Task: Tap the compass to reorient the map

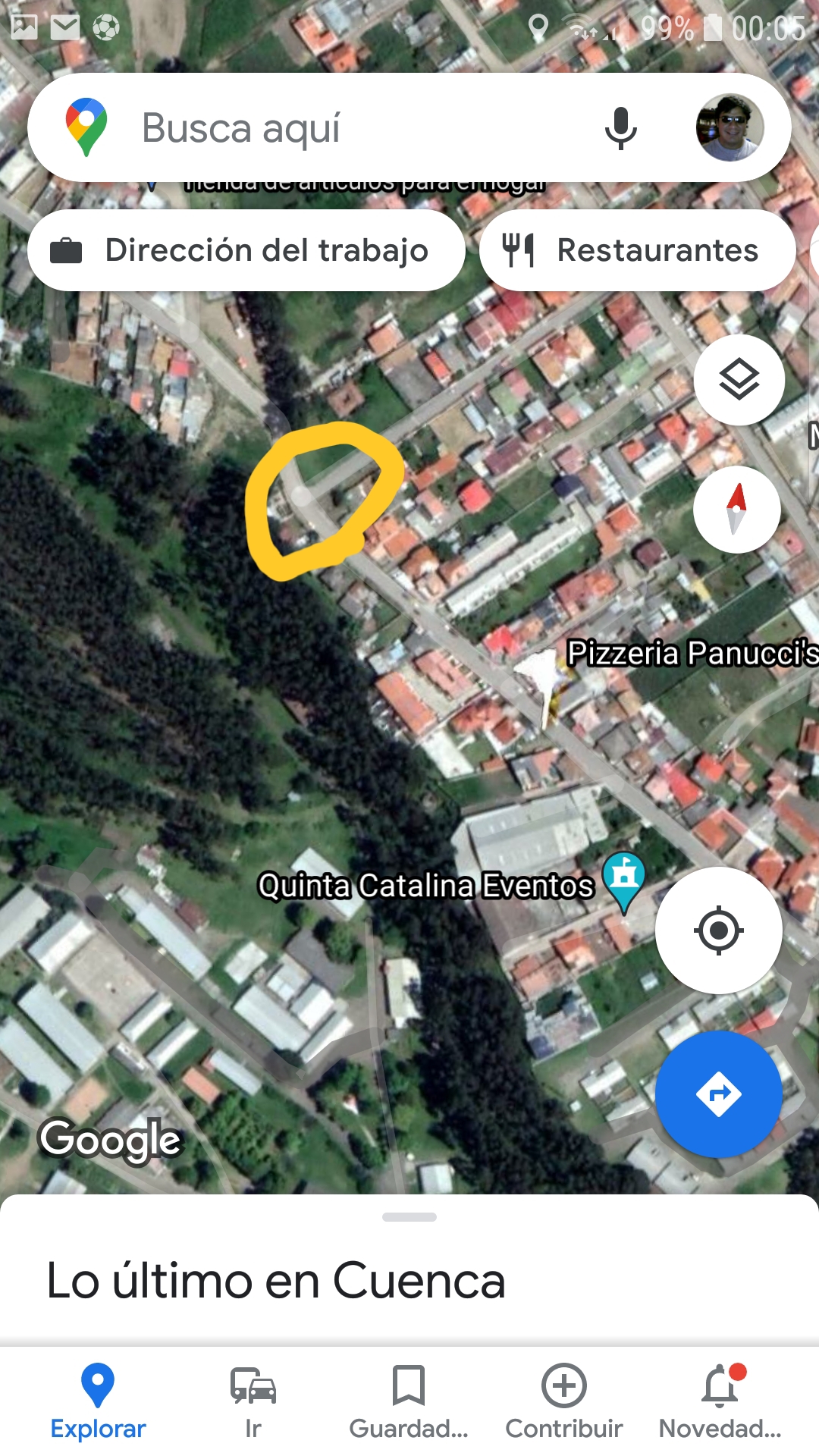Action: [x=737, y=509]
